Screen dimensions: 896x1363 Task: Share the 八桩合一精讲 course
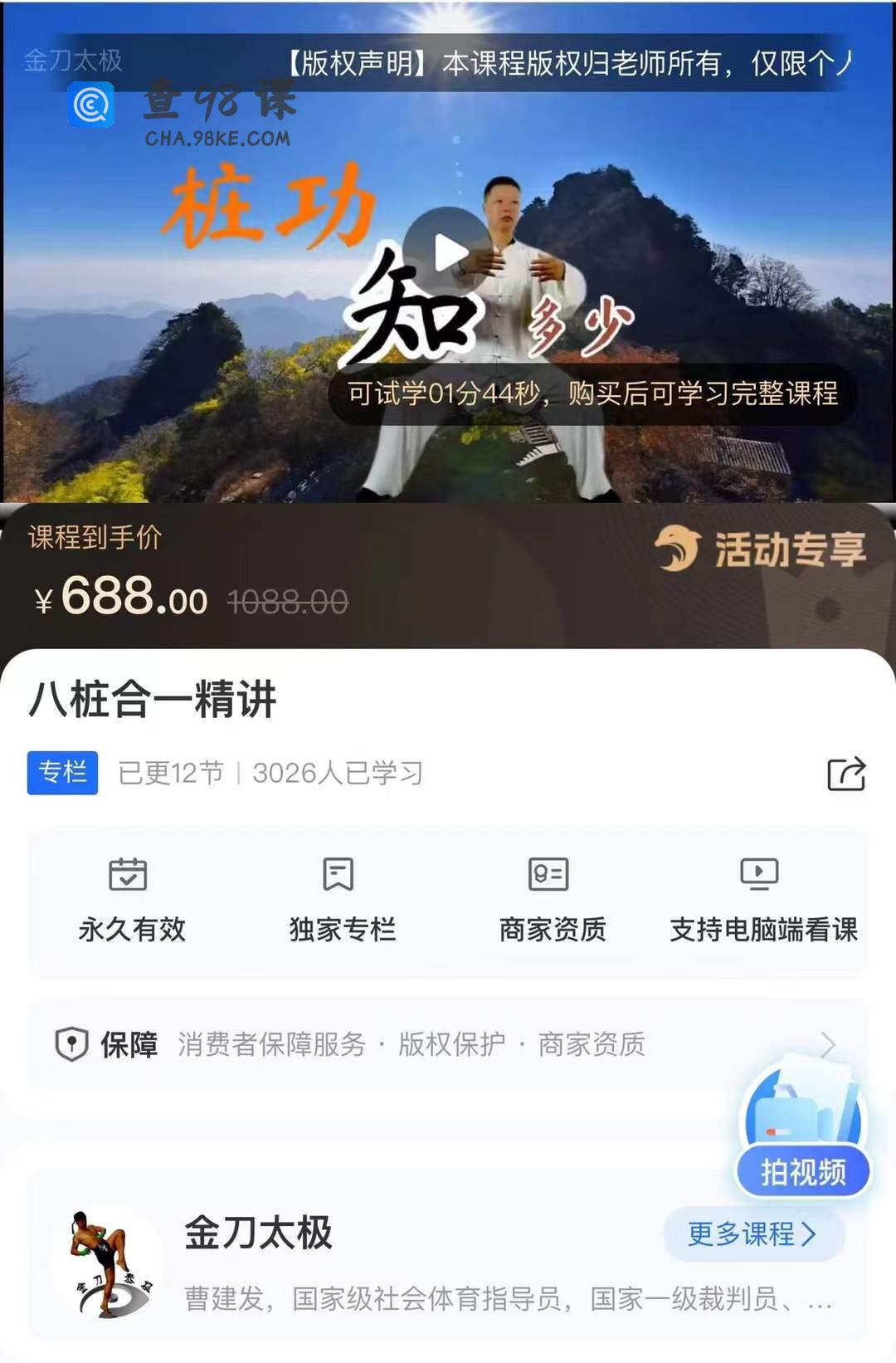point(846,774)
